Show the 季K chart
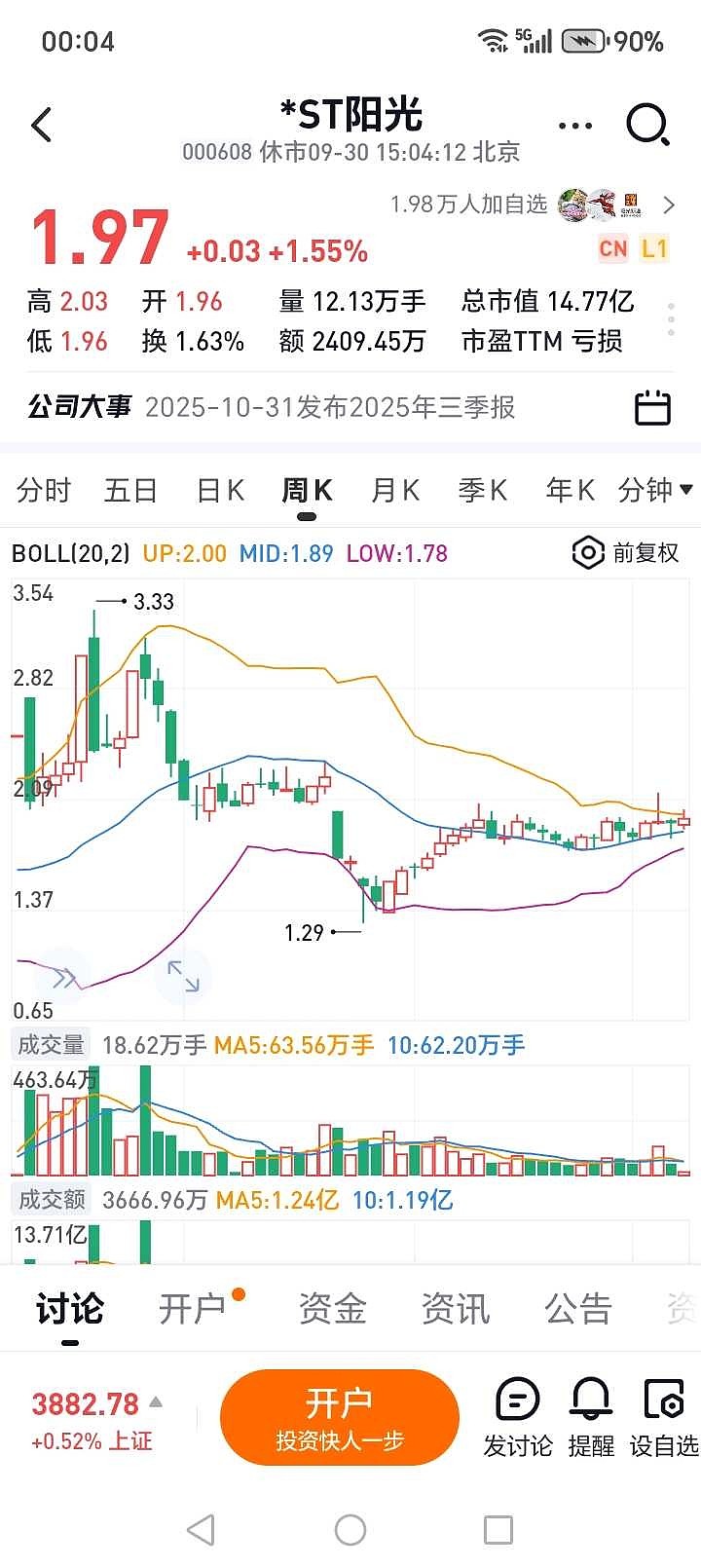The height and width of the screenshot is (1568, 701). coord(483,490)
